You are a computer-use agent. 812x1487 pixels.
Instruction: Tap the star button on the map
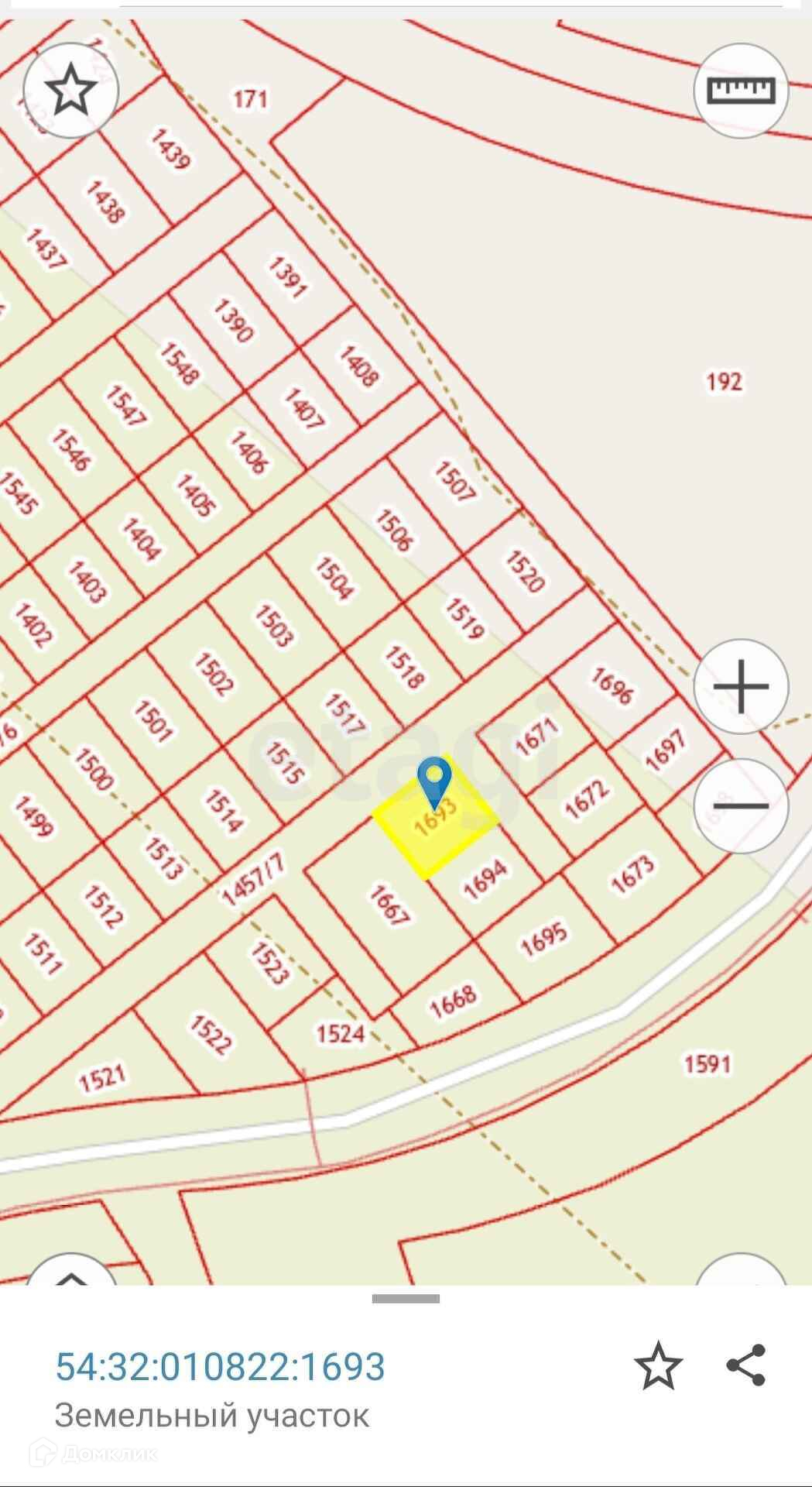pos(70,91)
